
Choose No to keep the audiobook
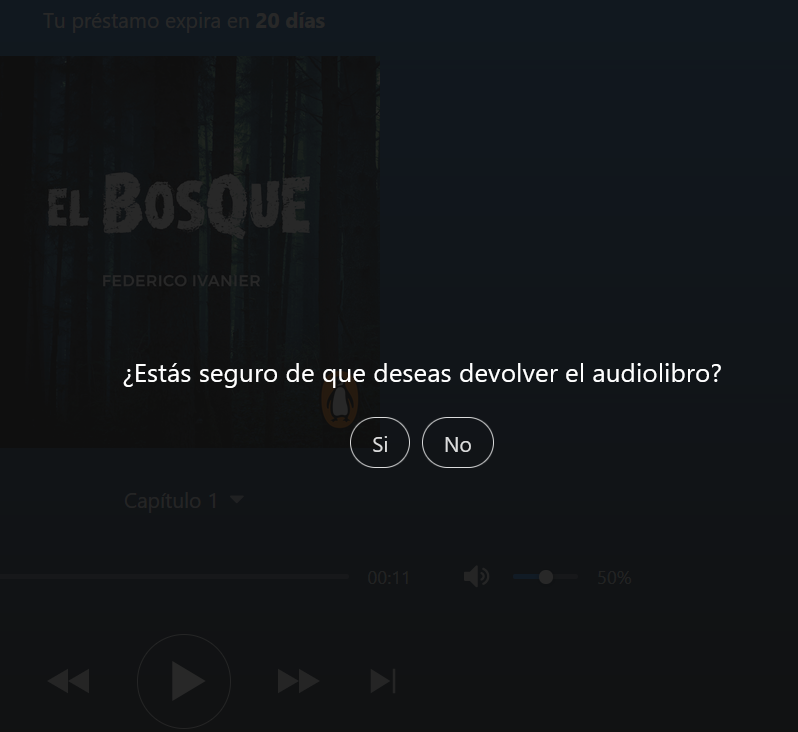tap(458, 443)
